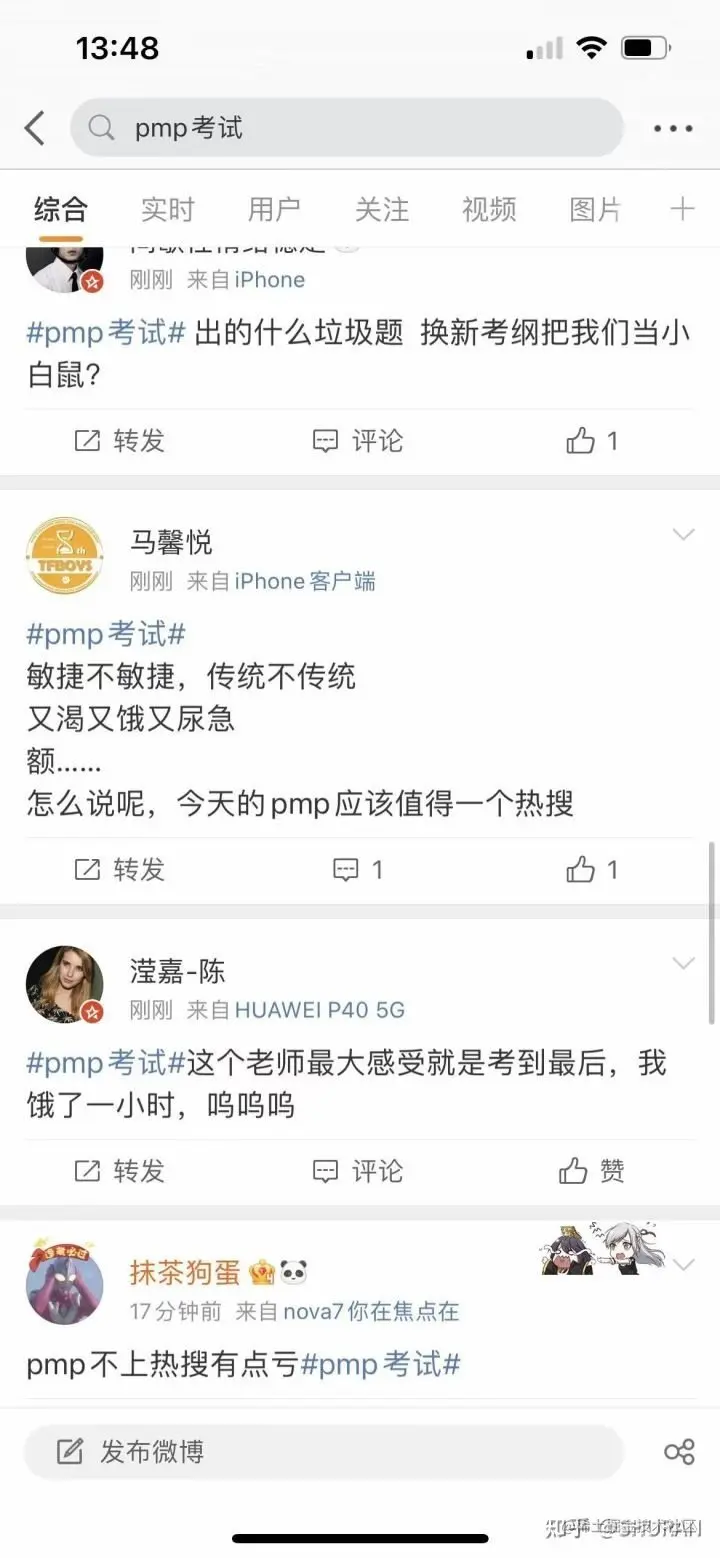Open comments on 马馨悦's post
The image size is (720, 1558).
[357, 870]
